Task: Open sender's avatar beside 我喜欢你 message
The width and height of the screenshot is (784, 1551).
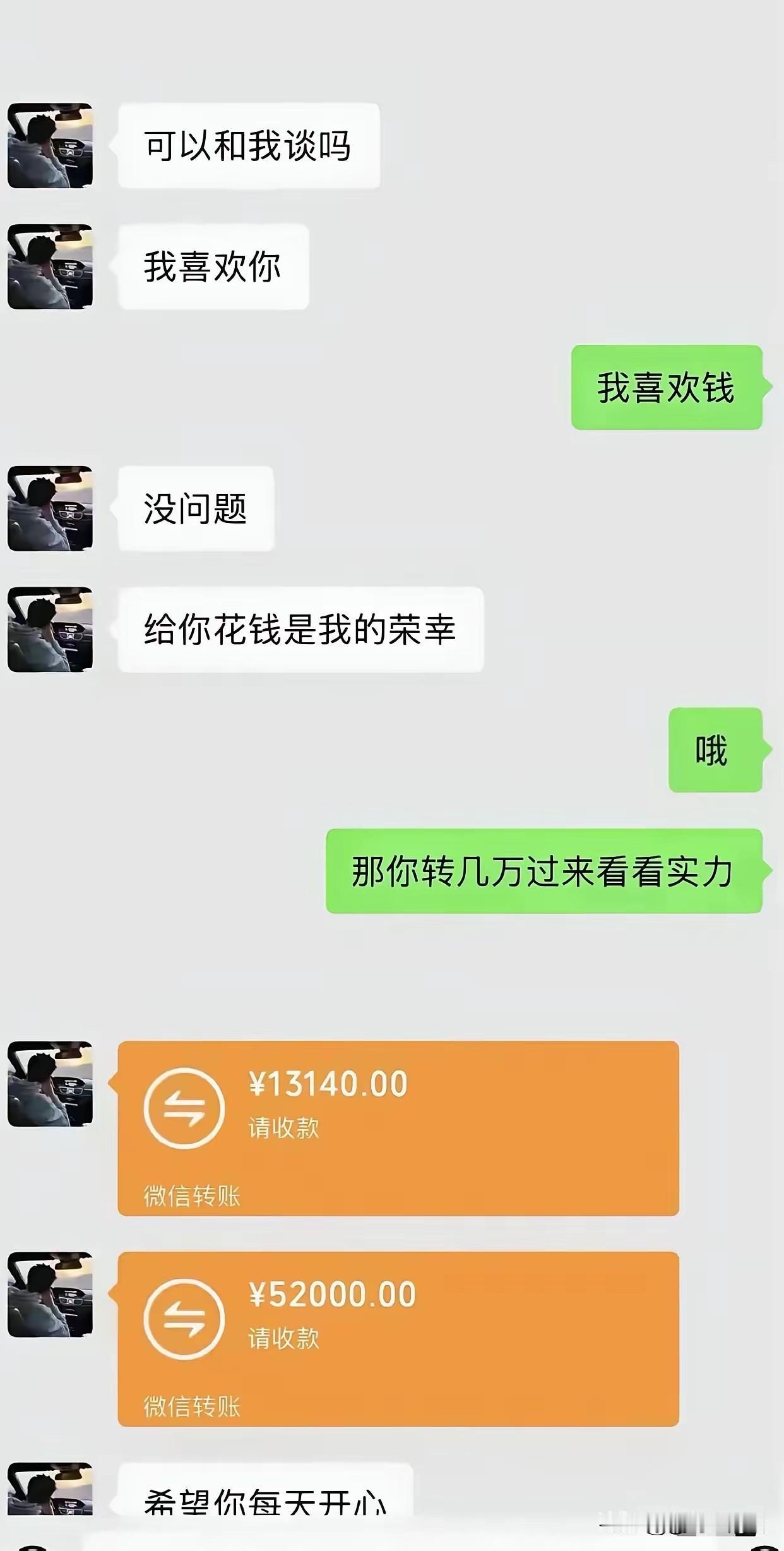Action: pyautogui.click(x=50, y=268)
